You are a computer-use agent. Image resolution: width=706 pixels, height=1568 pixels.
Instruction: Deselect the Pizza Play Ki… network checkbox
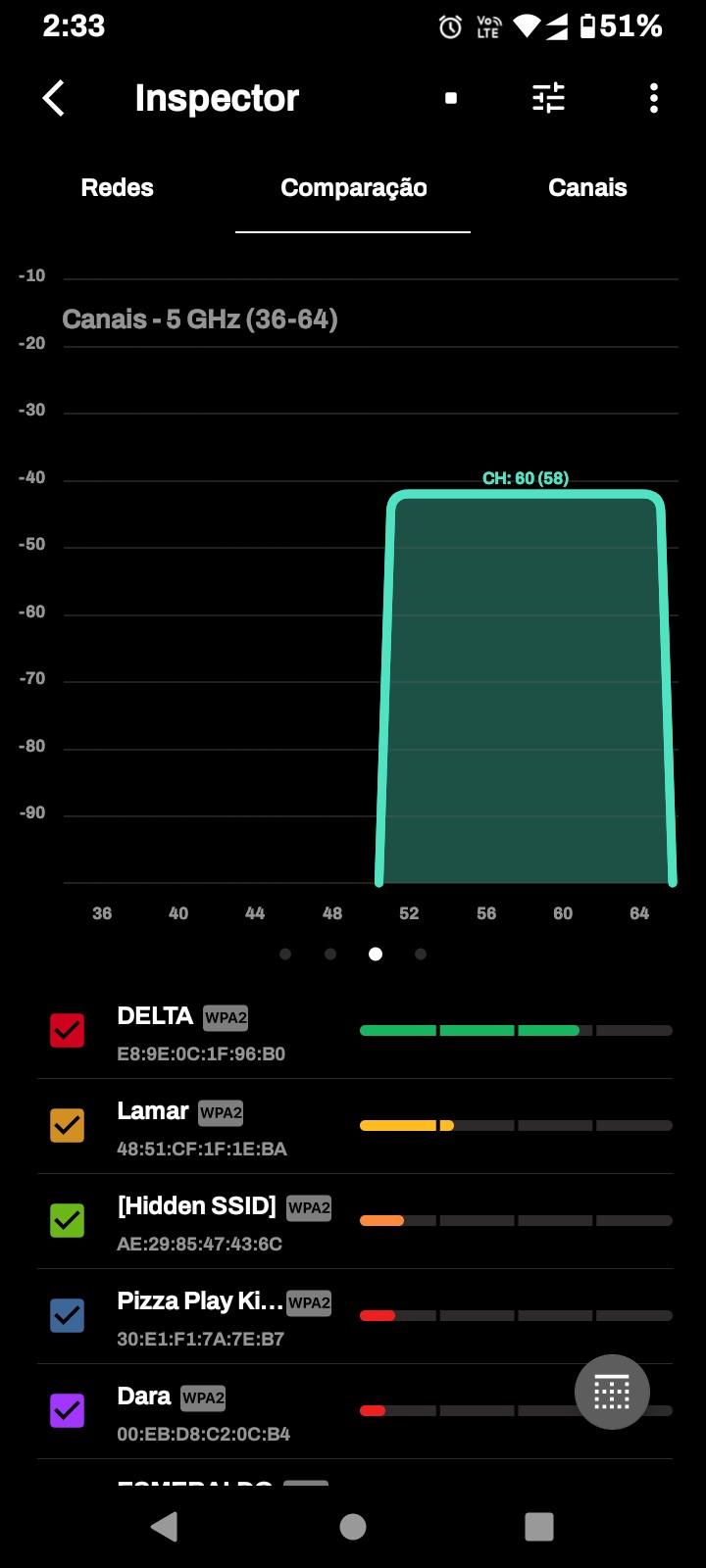pyautogui.click(x=68, y=1316)
